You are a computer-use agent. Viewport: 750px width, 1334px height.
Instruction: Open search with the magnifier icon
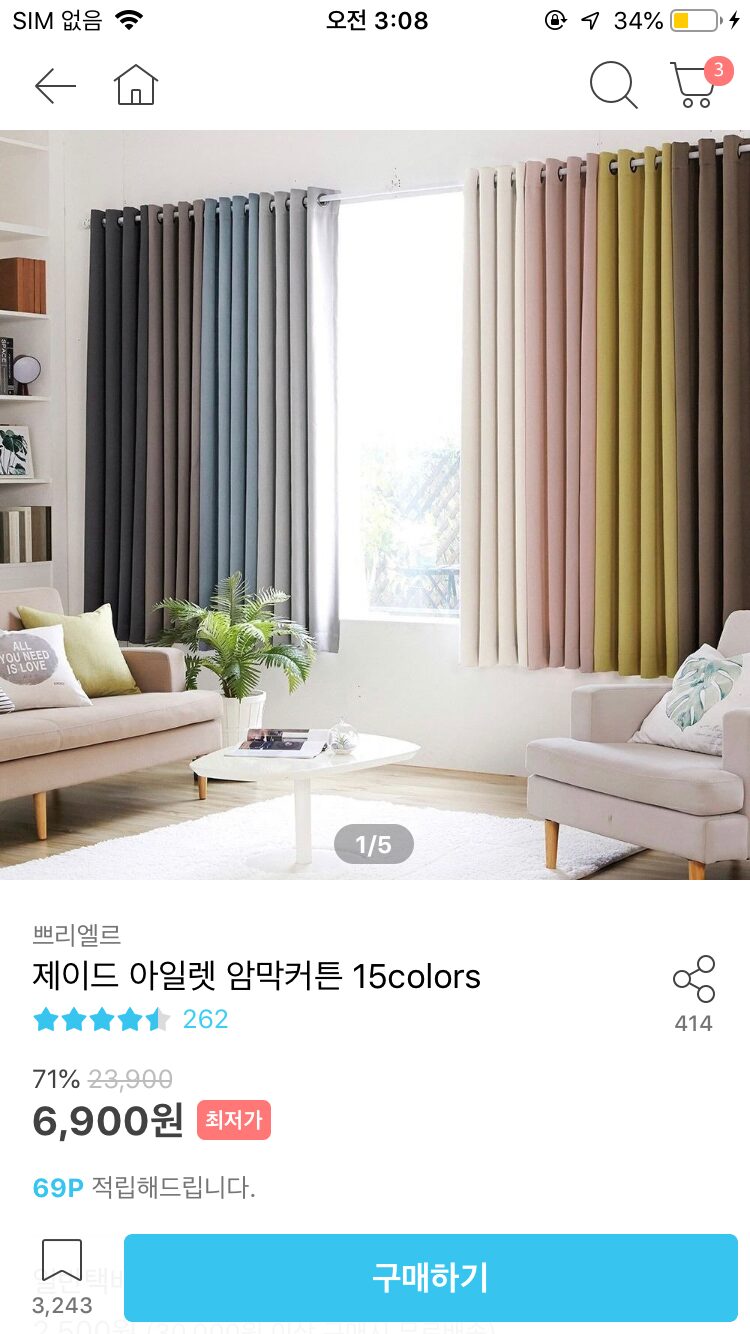click(x=612, y=86)
